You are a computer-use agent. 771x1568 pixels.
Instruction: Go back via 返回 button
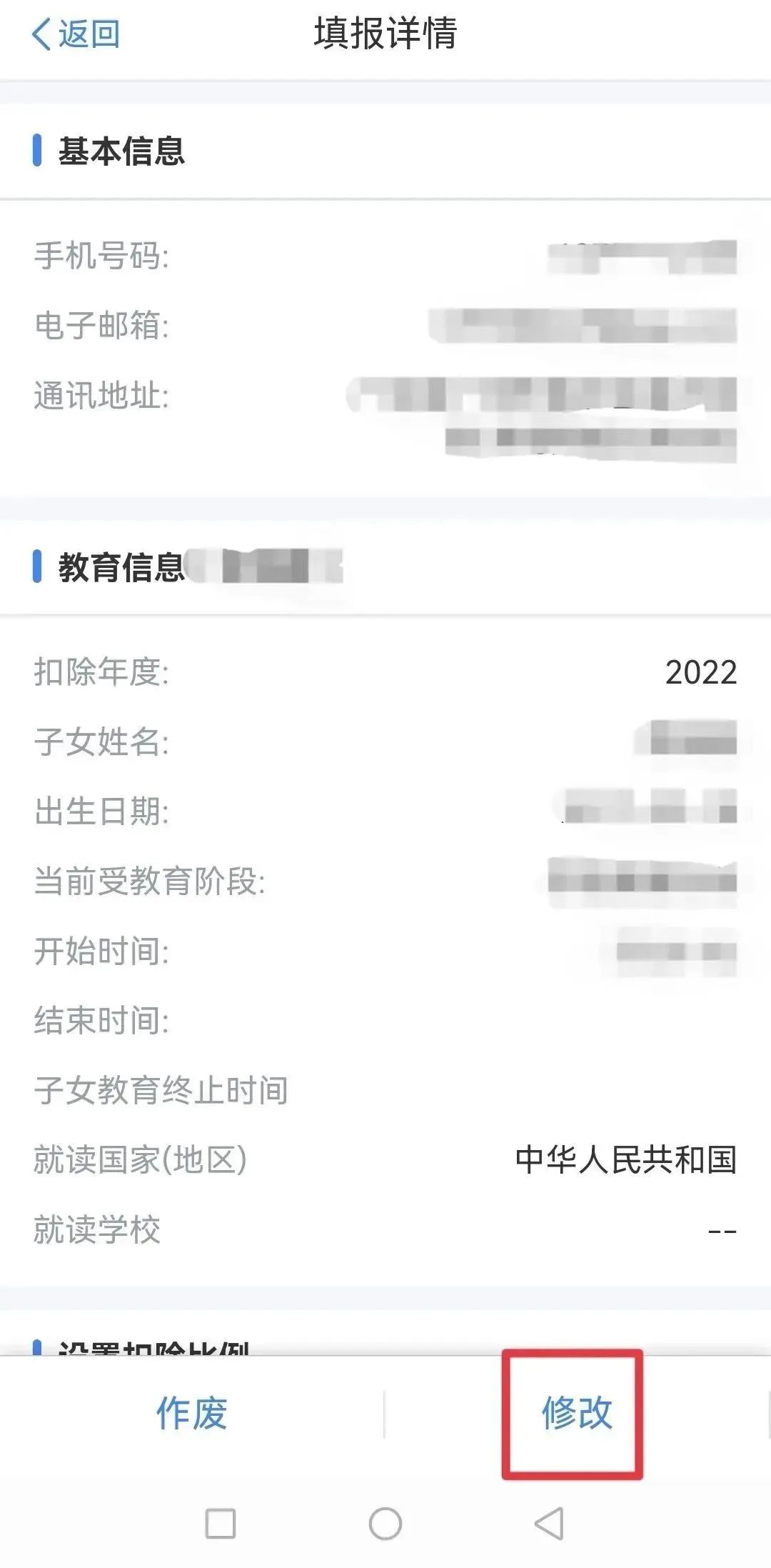76,34
